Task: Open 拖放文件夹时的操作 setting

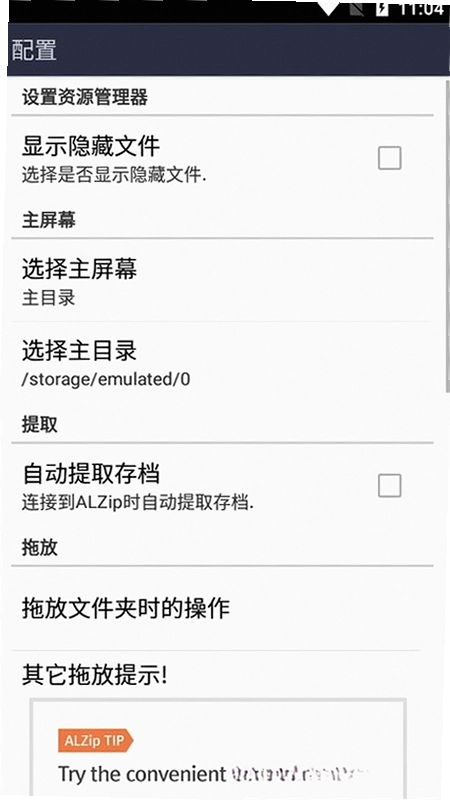Action: point(222,608)
